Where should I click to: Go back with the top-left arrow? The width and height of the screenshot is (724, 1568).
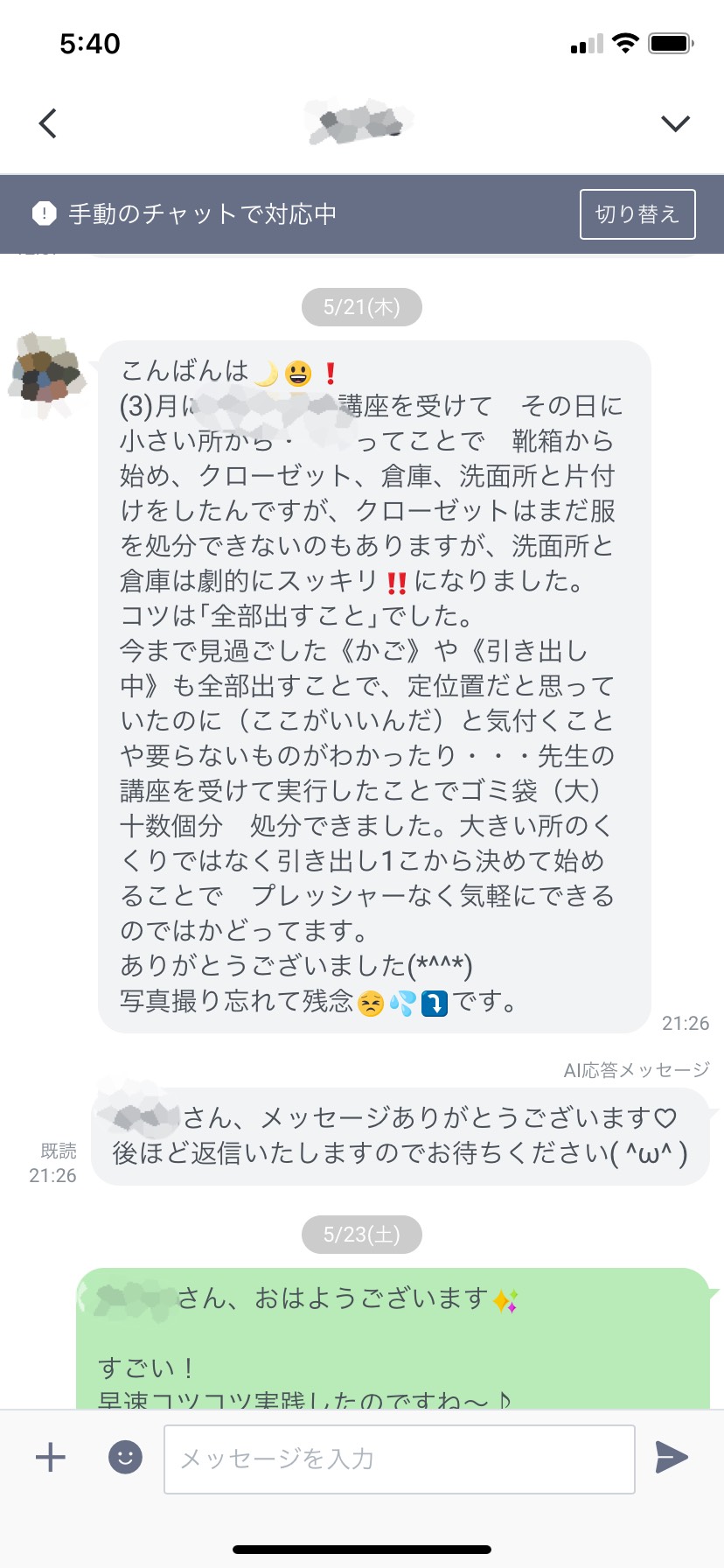tap(48, 123)
